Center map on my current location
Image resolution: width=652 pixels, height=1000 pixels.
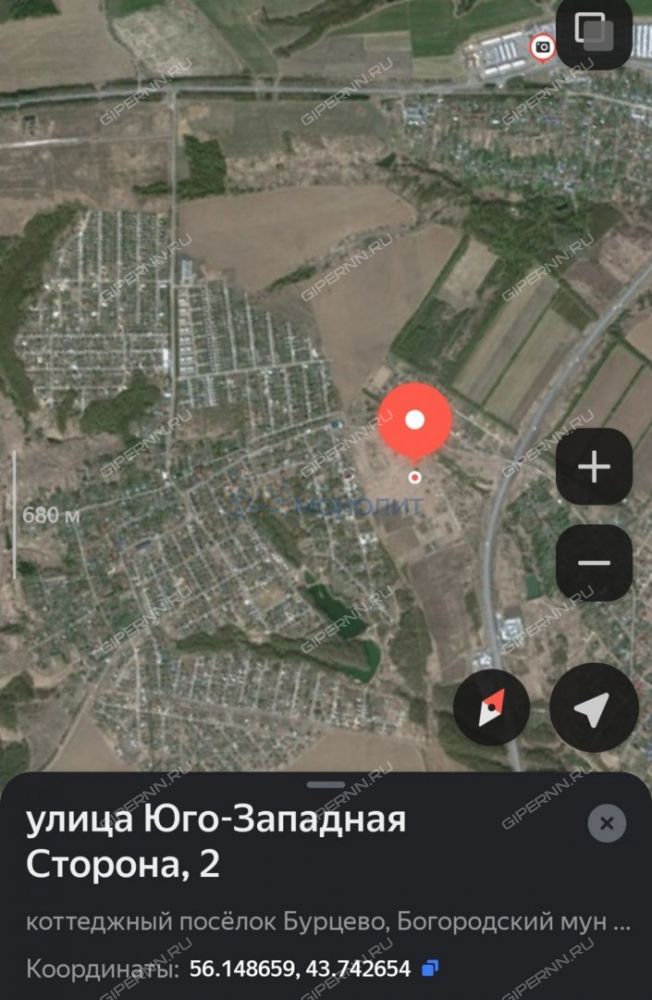(593, 708)
